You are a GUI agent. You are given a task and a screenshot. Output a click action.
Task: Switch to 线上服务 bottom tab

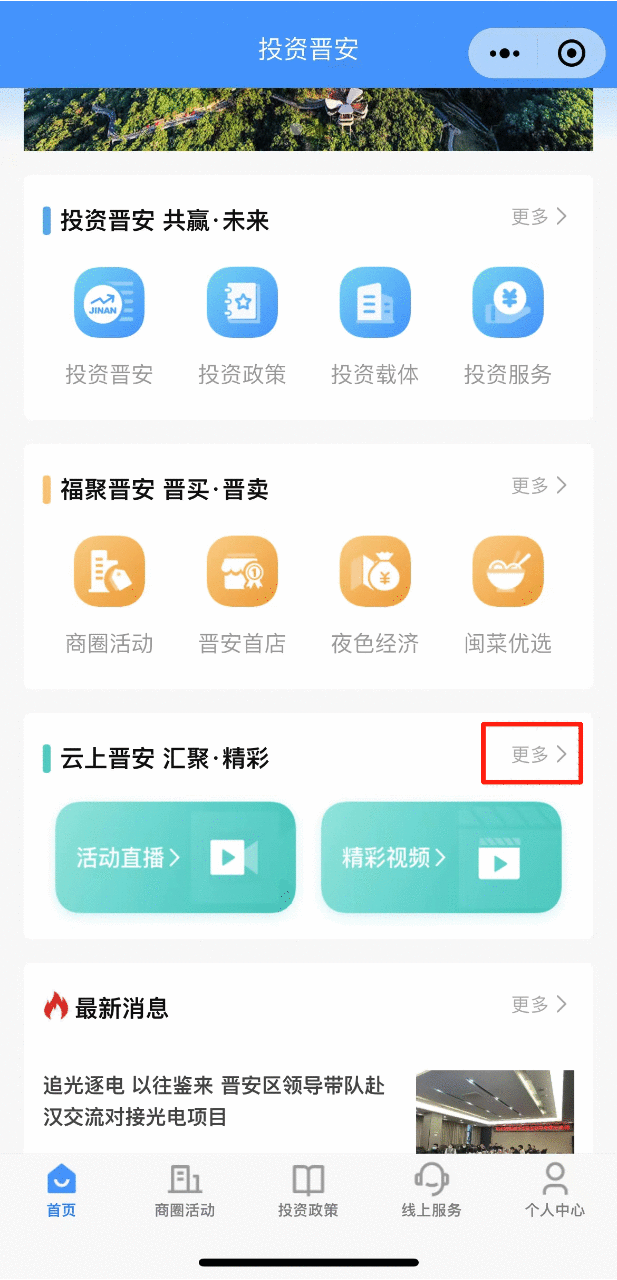tap(432, 1190)
